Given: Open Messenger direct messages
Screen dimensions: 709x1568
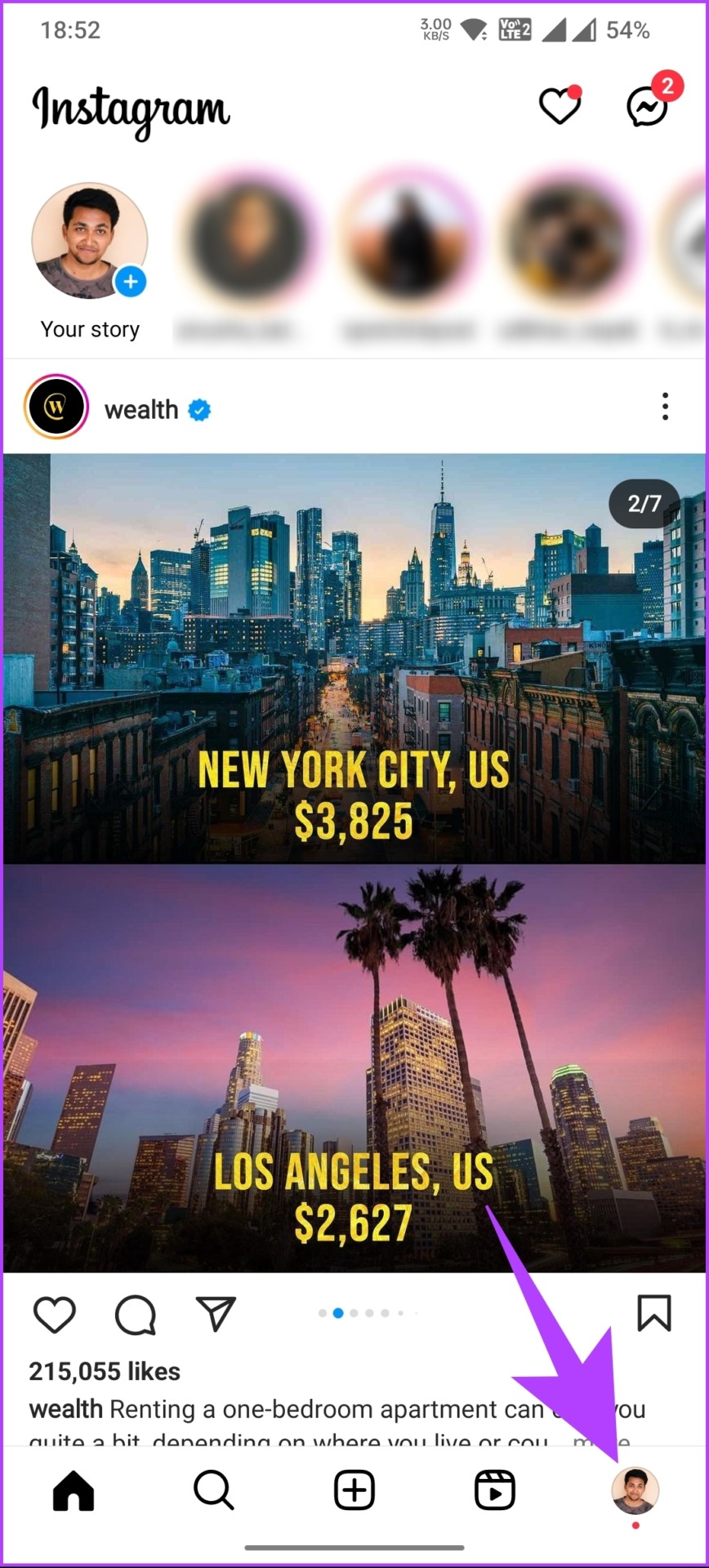Looking at the screenshot, I should pyautogui.click(x=647, y=106).
